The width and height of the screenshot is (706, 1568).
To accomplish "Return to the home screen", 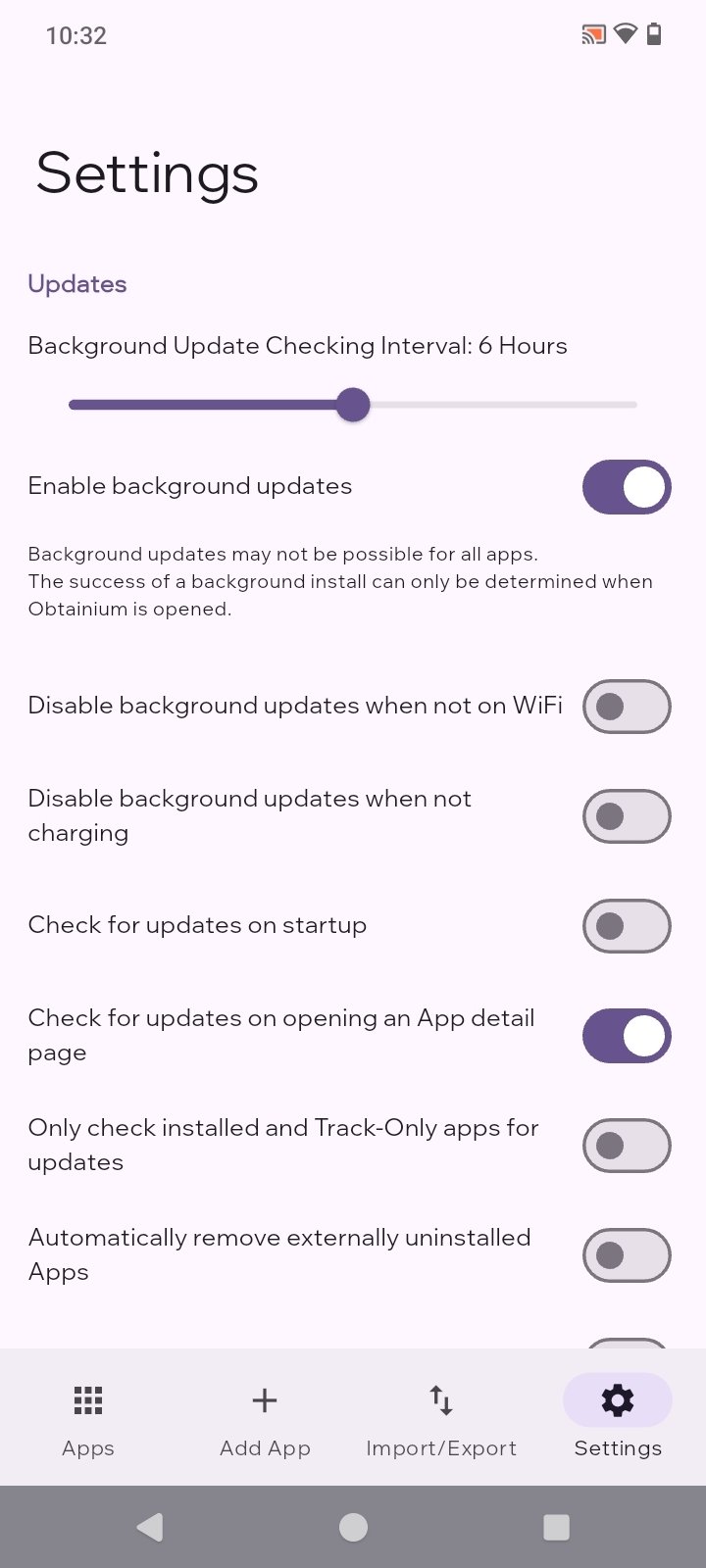I will (x=353, y=1527).
